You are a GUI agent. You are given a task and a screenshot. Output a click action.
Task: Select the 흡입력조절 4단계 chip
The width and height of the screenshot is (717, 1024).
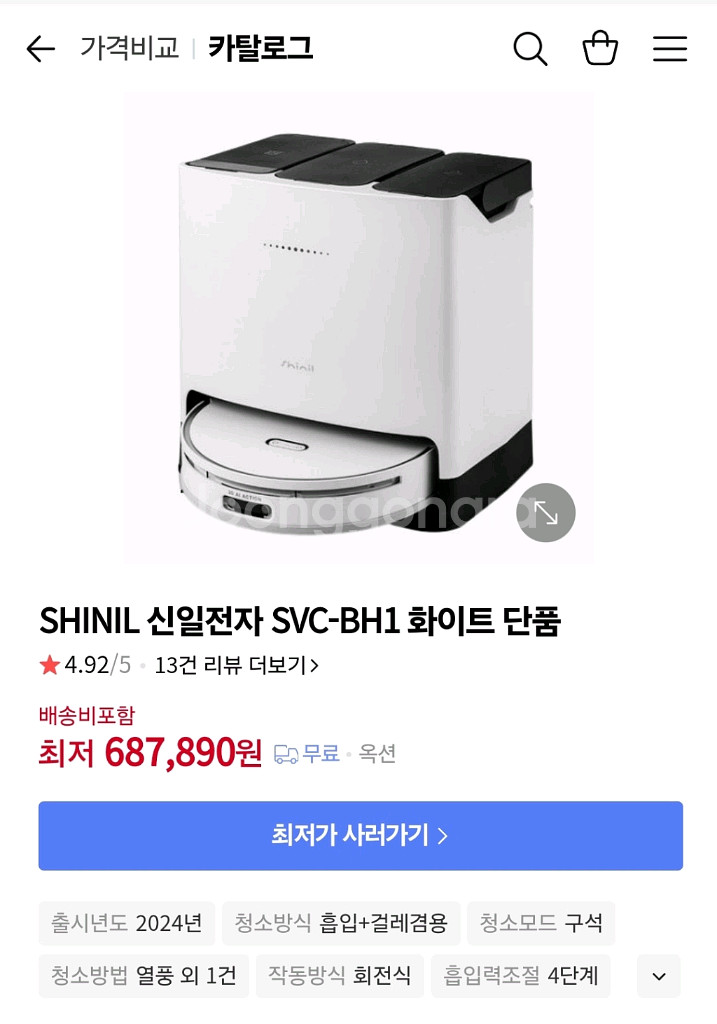pyautogui.click(x=521, y=976)
